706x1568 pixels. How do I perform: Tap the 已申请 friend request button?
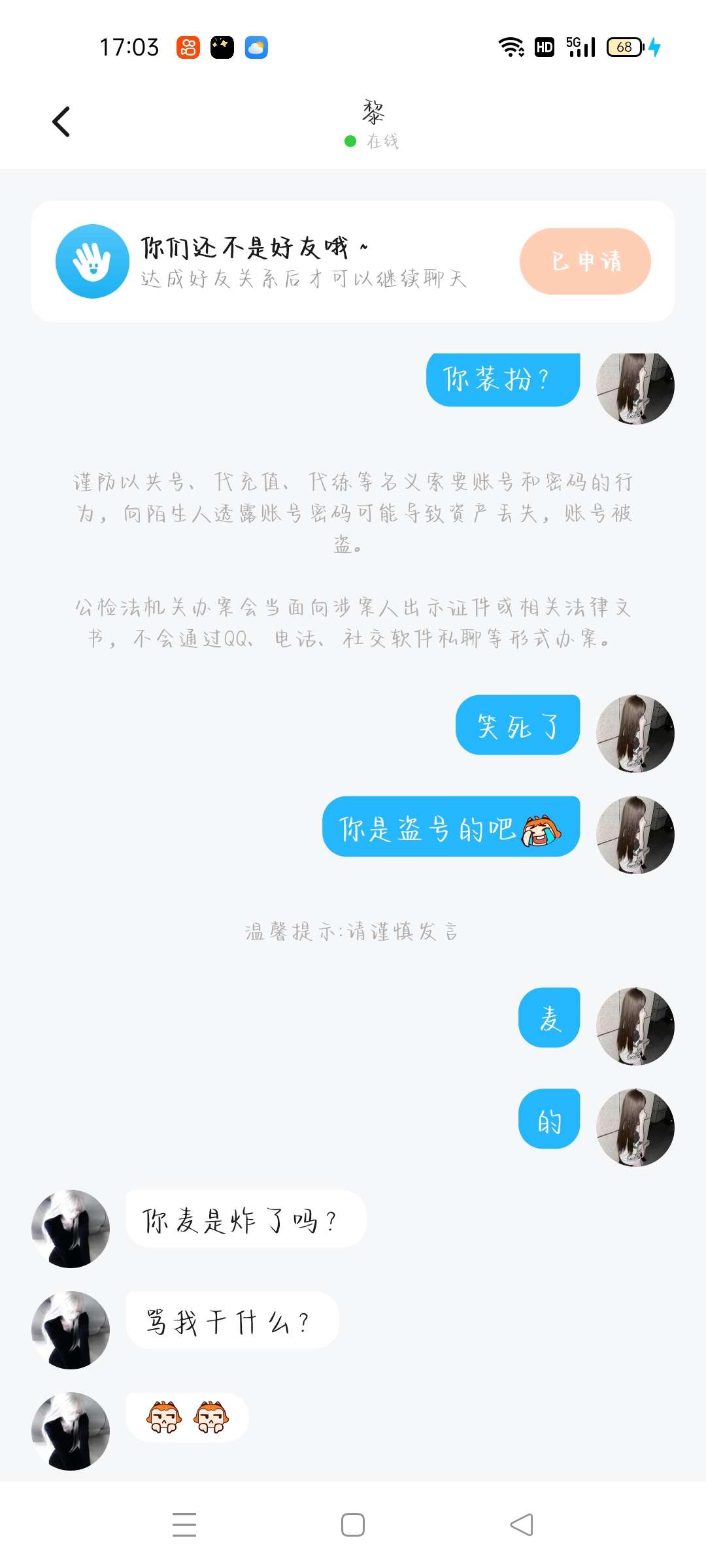coord(585,261)
